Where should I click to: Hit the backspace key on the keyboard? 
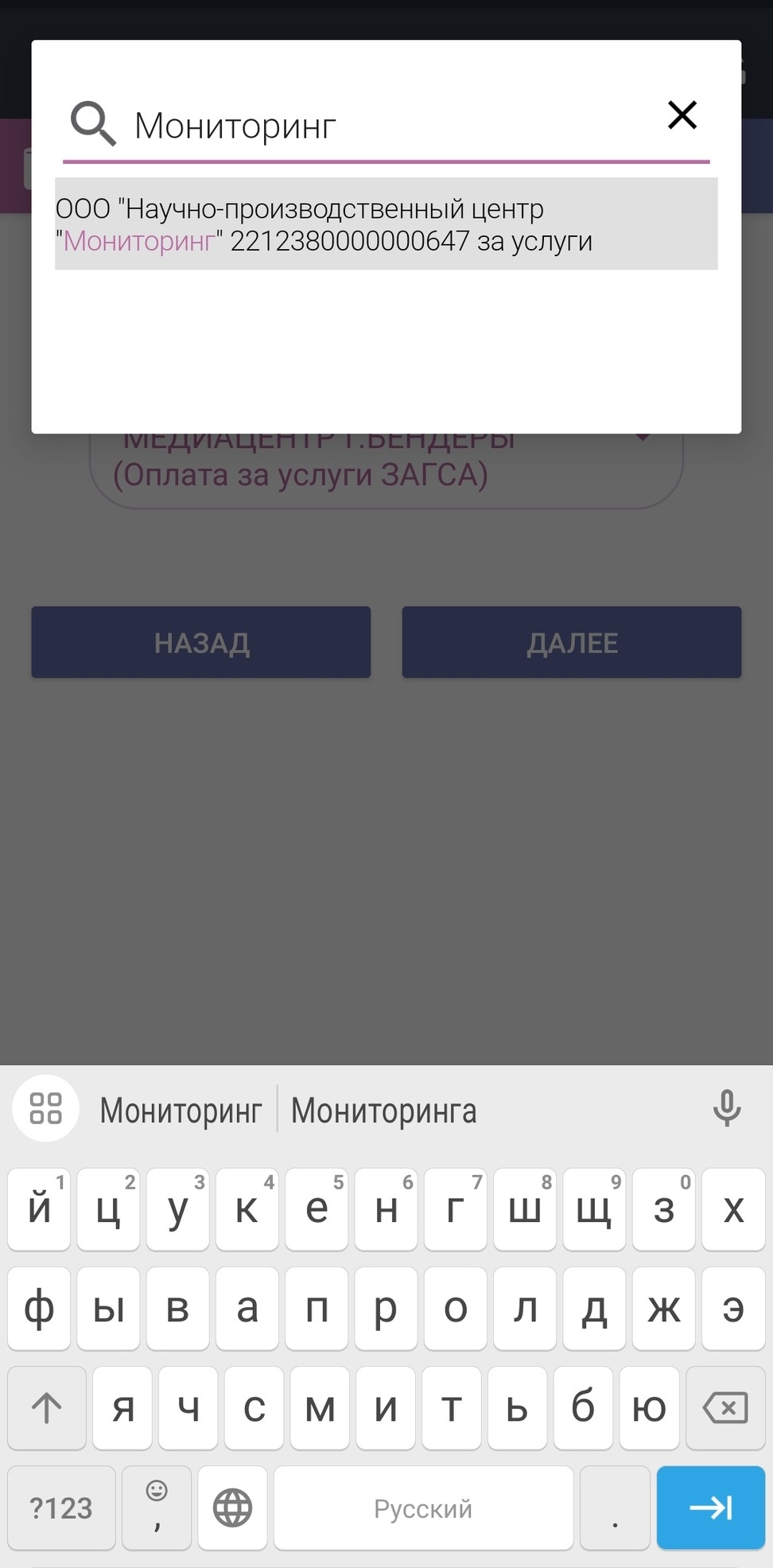[x=725, y=1407]
